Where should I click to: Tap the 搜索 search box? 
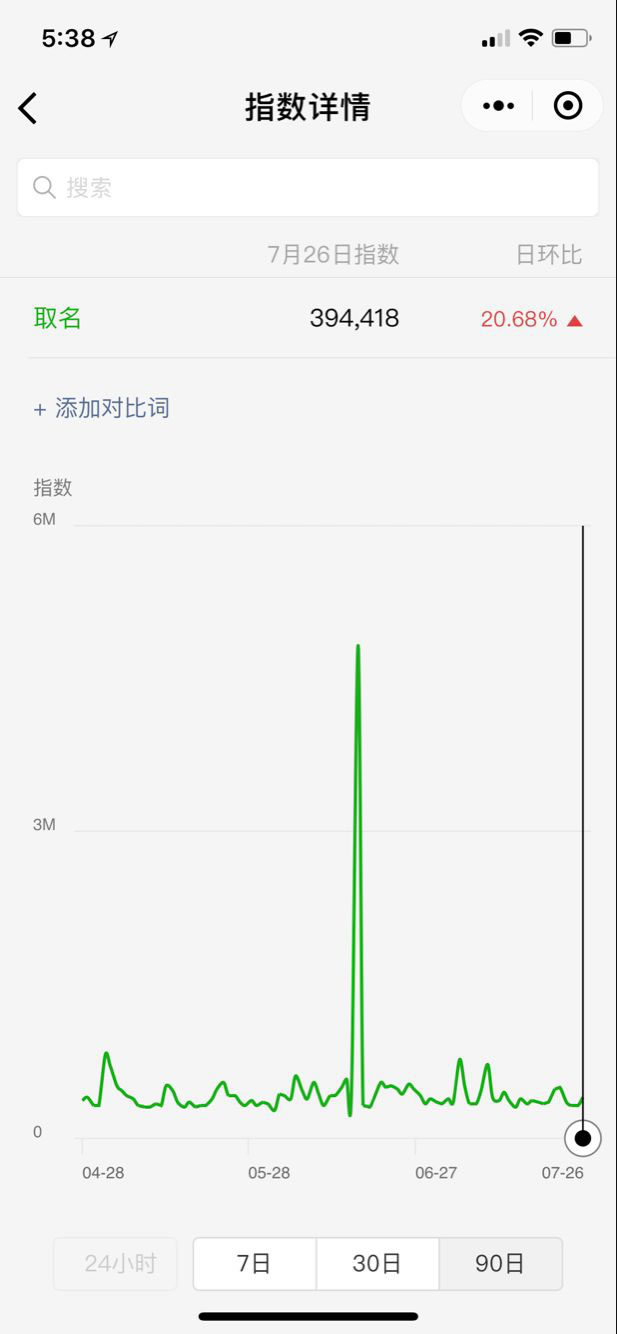(x=308, y=187)
